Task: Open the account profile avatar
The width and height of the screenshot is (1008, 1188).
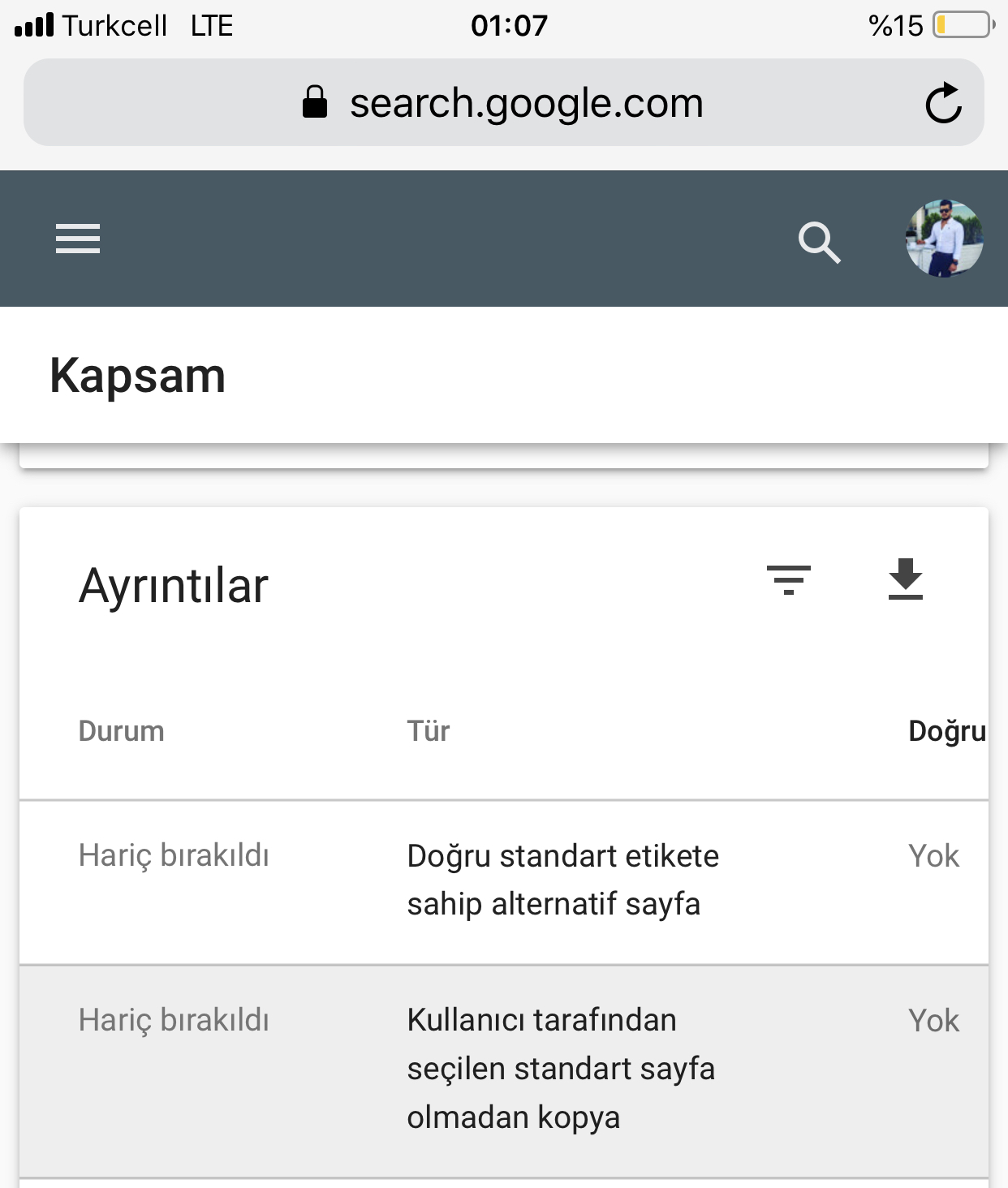Action: coord(944,239)
